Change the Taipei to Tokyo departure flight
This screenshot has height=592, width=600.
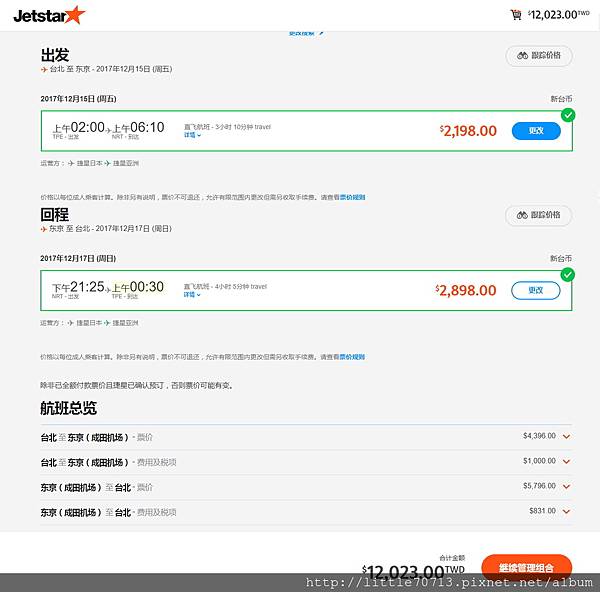(x=536, y=131)
